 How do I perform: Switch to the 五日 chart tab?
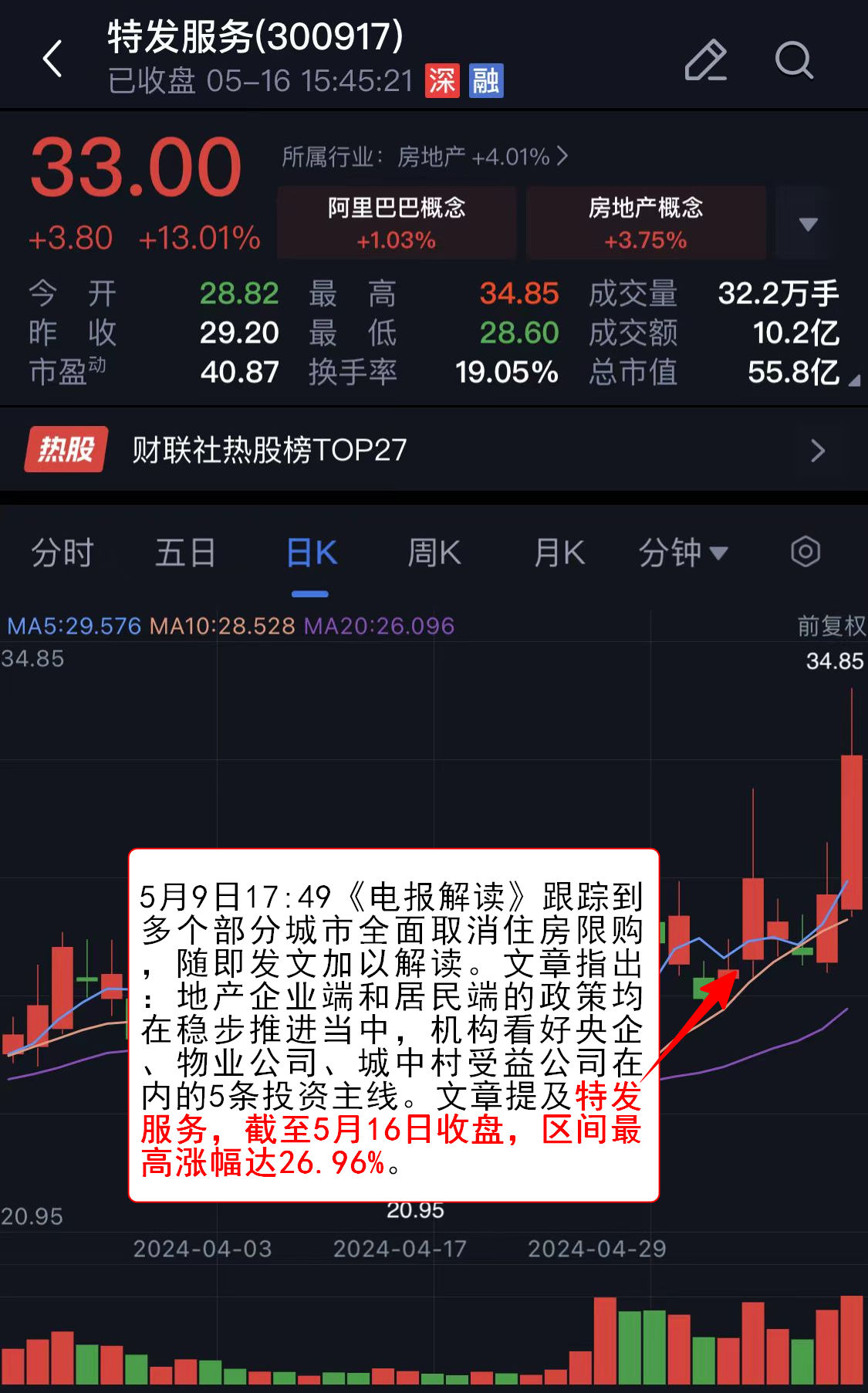[x=185, y=553]
